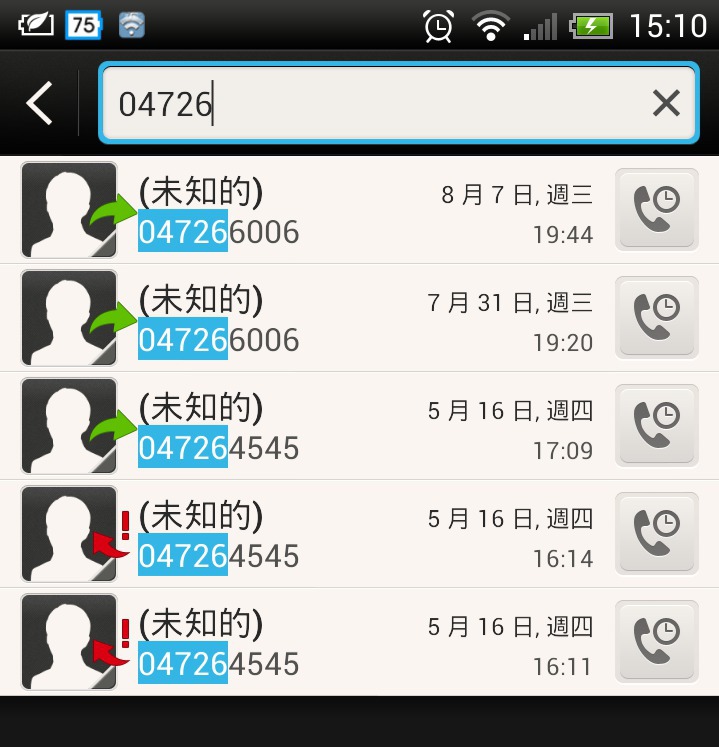Go back using the top-left arrow
This screenshot has width=719, height=747.
coord(39,103)
